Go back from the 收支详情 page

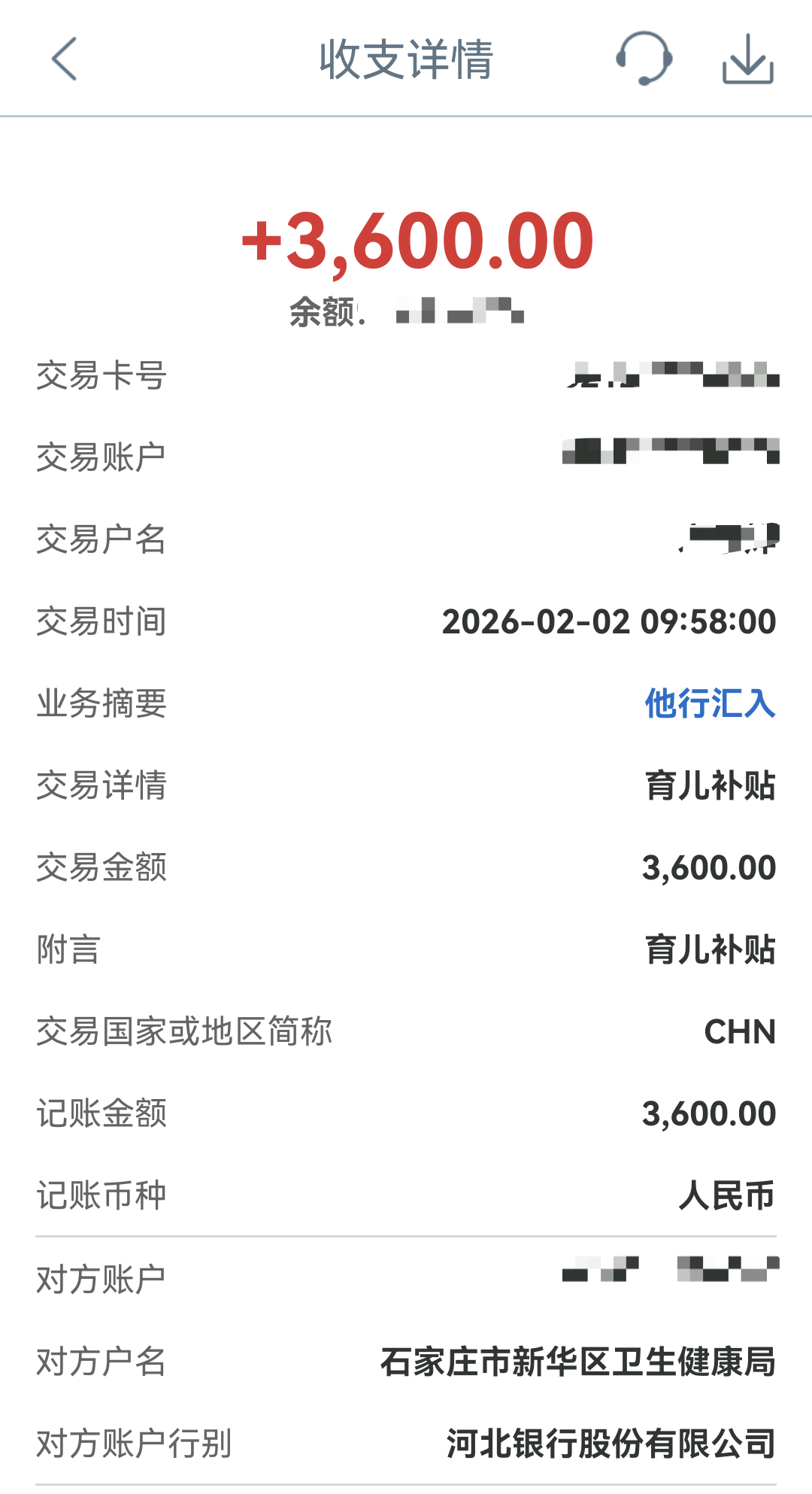[65, 59]
